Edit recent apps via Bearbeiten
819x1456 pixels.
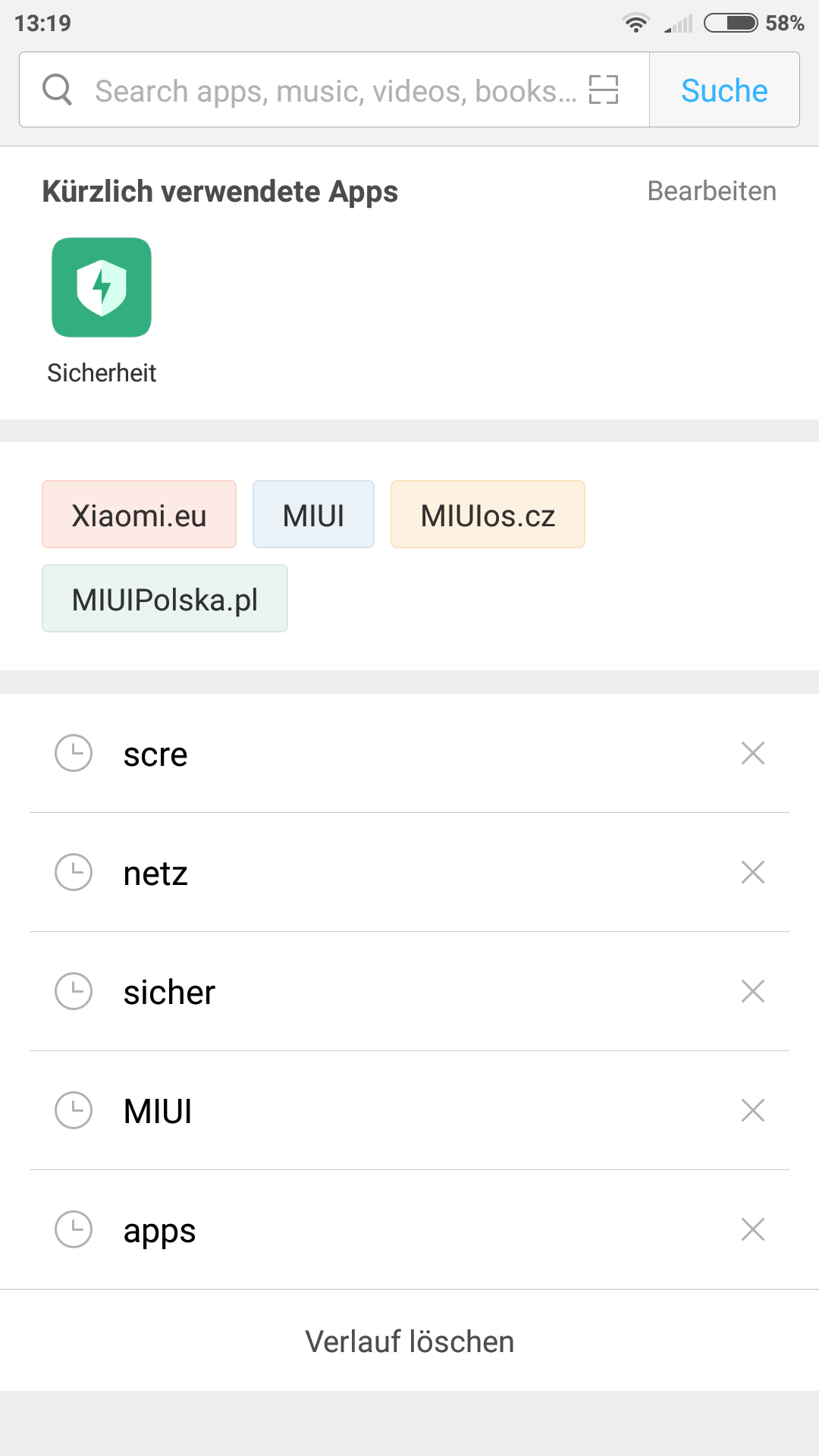[711, 191]
